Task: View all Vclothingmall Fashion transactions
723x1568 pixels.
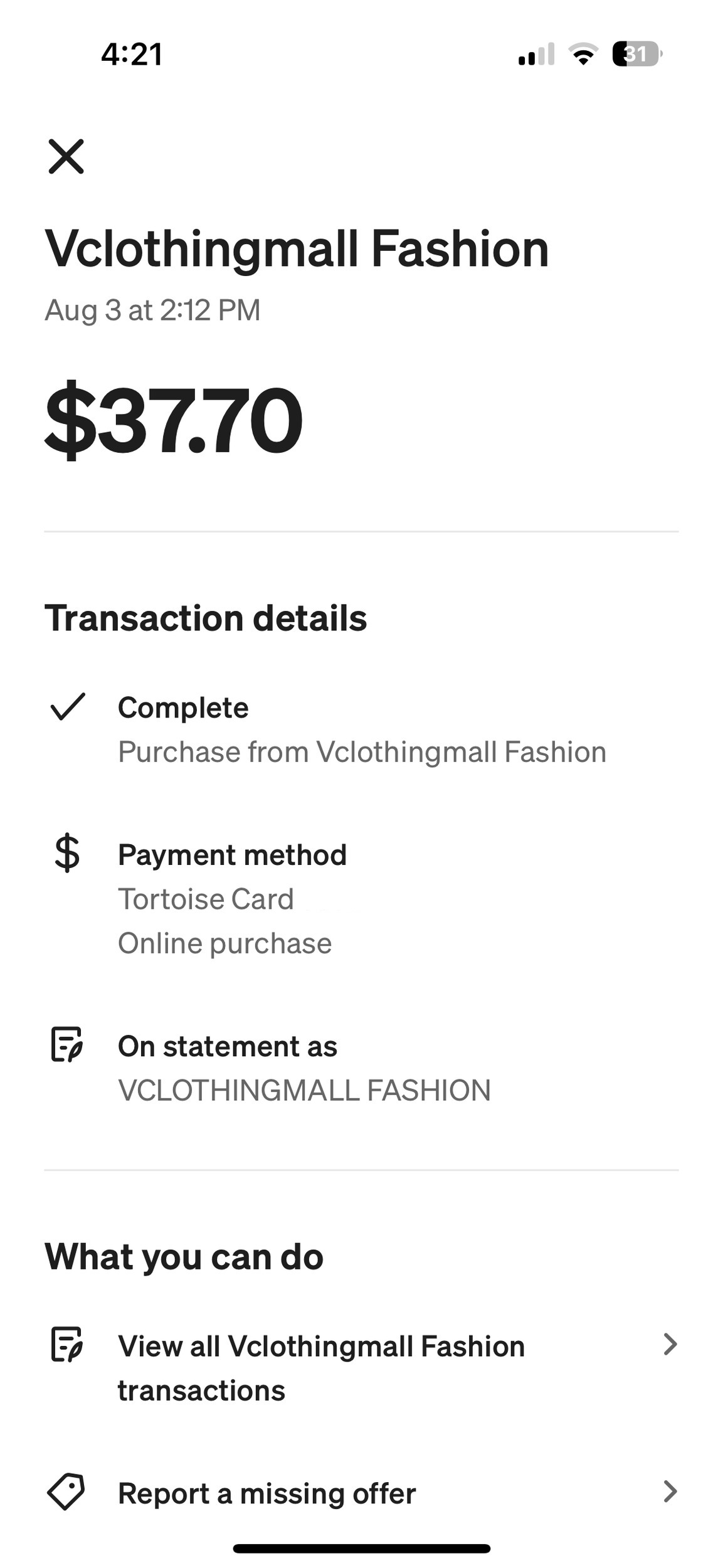Action: [x=361, y=1368]
